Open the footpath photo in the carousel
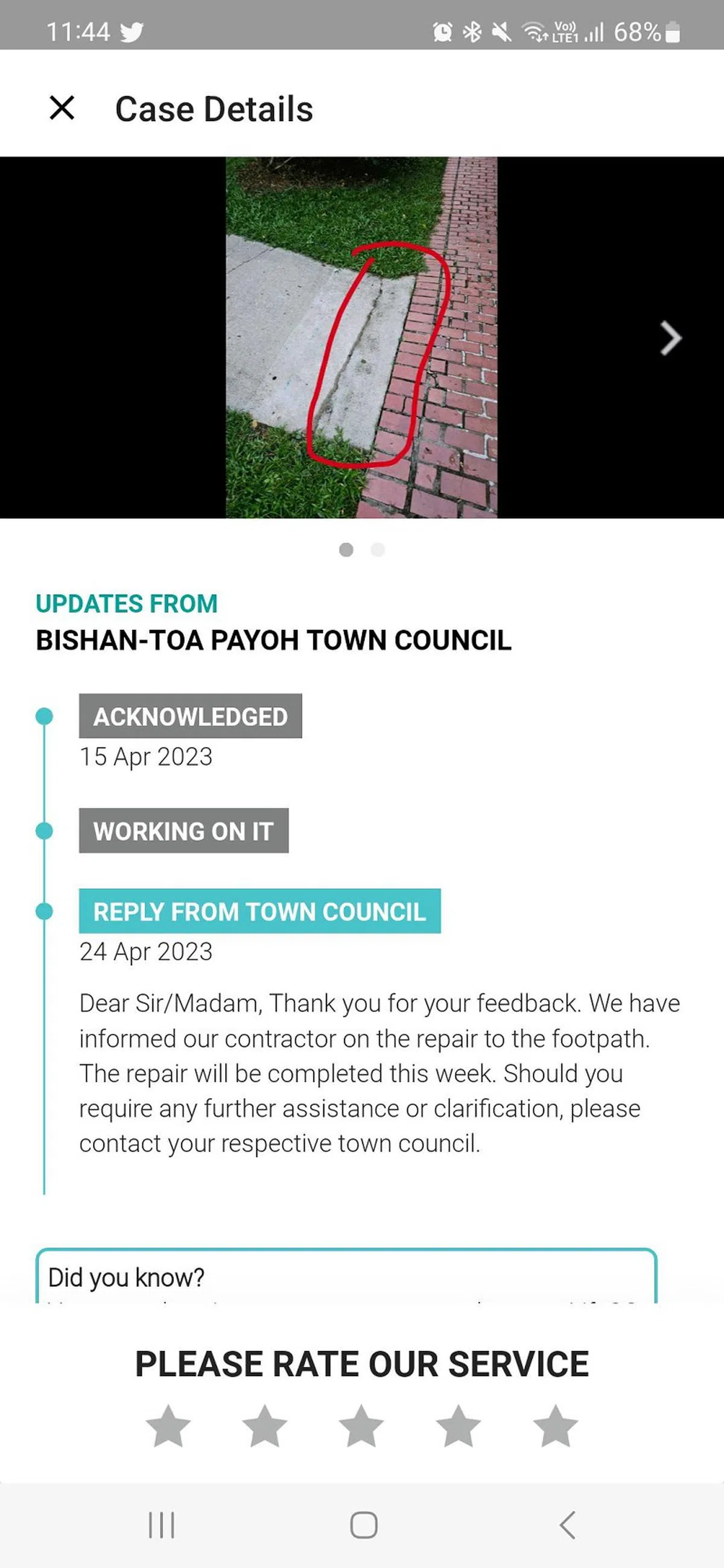724x1568 pixels. coord(361,338)
